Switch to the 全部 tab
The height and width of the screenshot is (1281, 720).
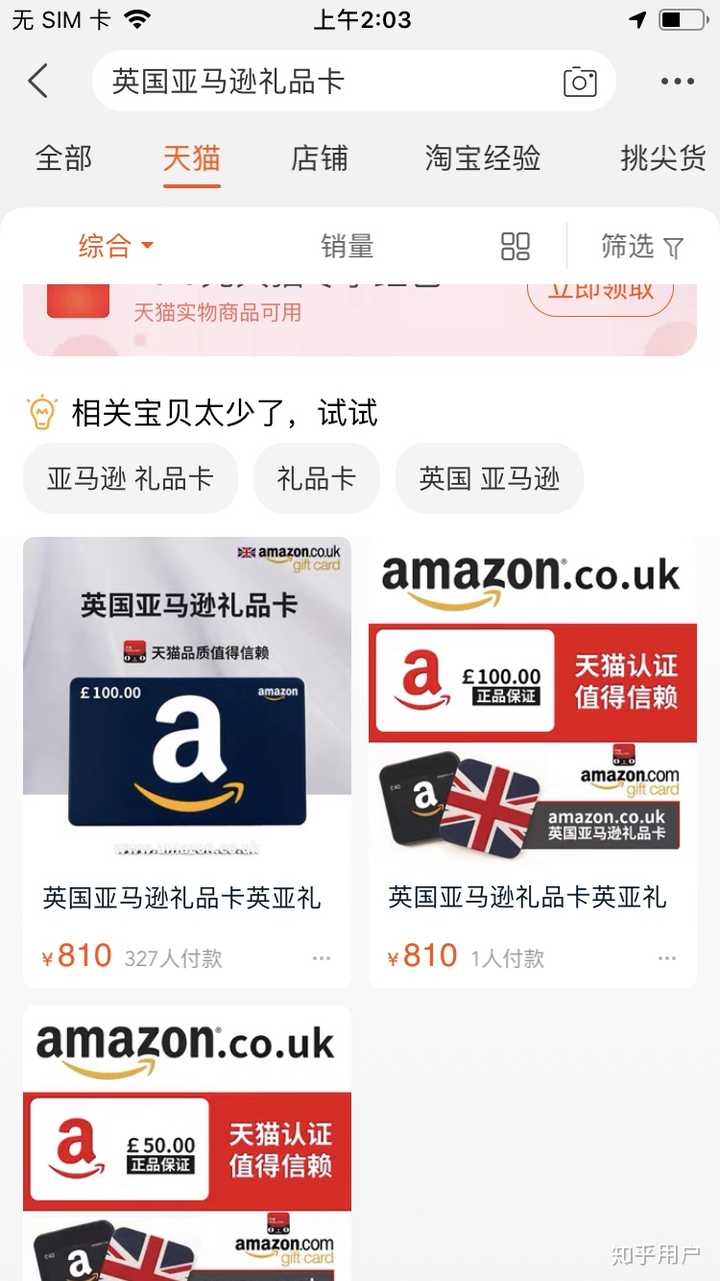pos(64,158)
